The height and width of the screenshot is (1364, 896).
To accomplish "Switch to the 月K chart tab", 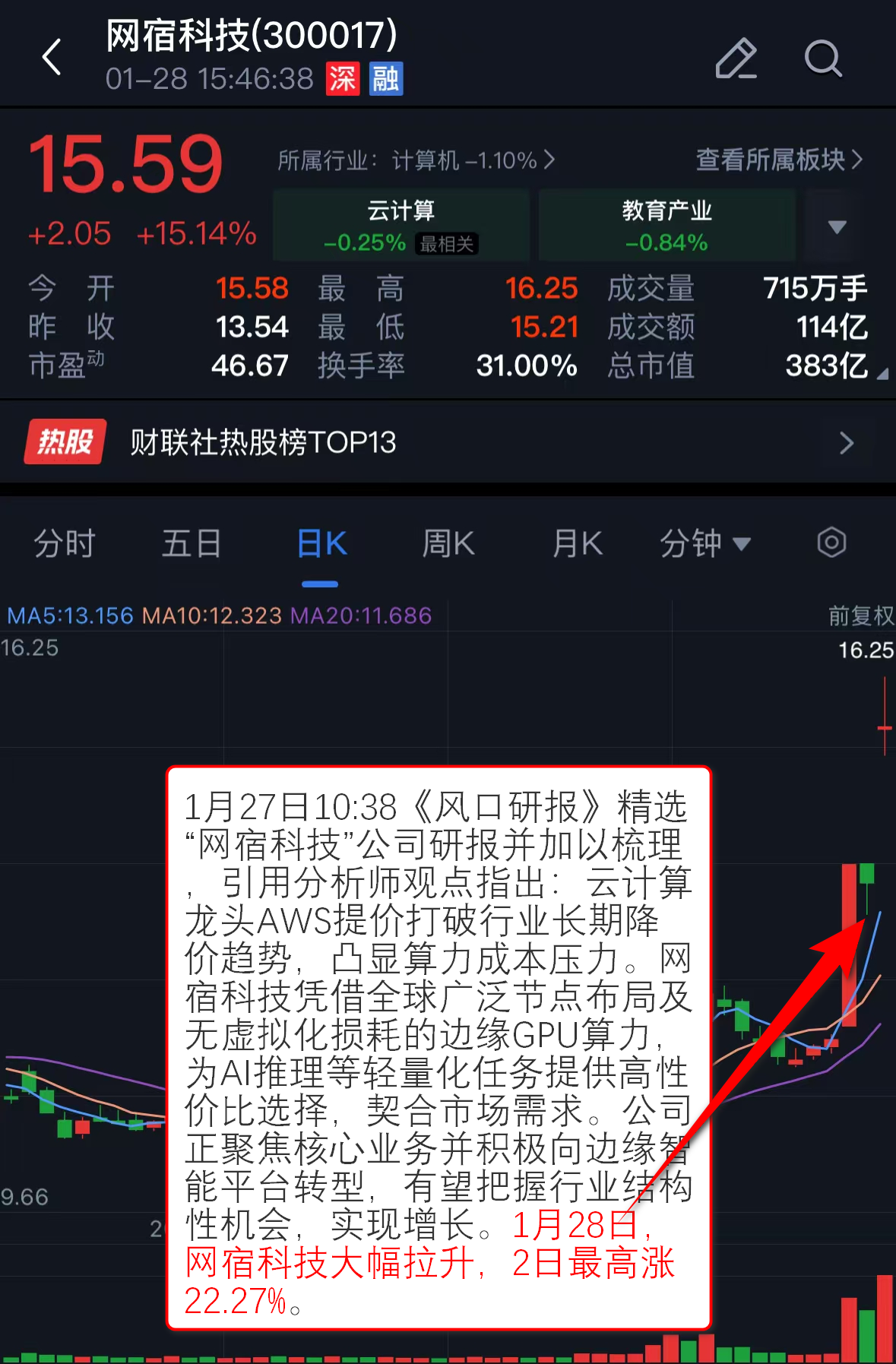I will pyautogui.click(x=577, y=544).
